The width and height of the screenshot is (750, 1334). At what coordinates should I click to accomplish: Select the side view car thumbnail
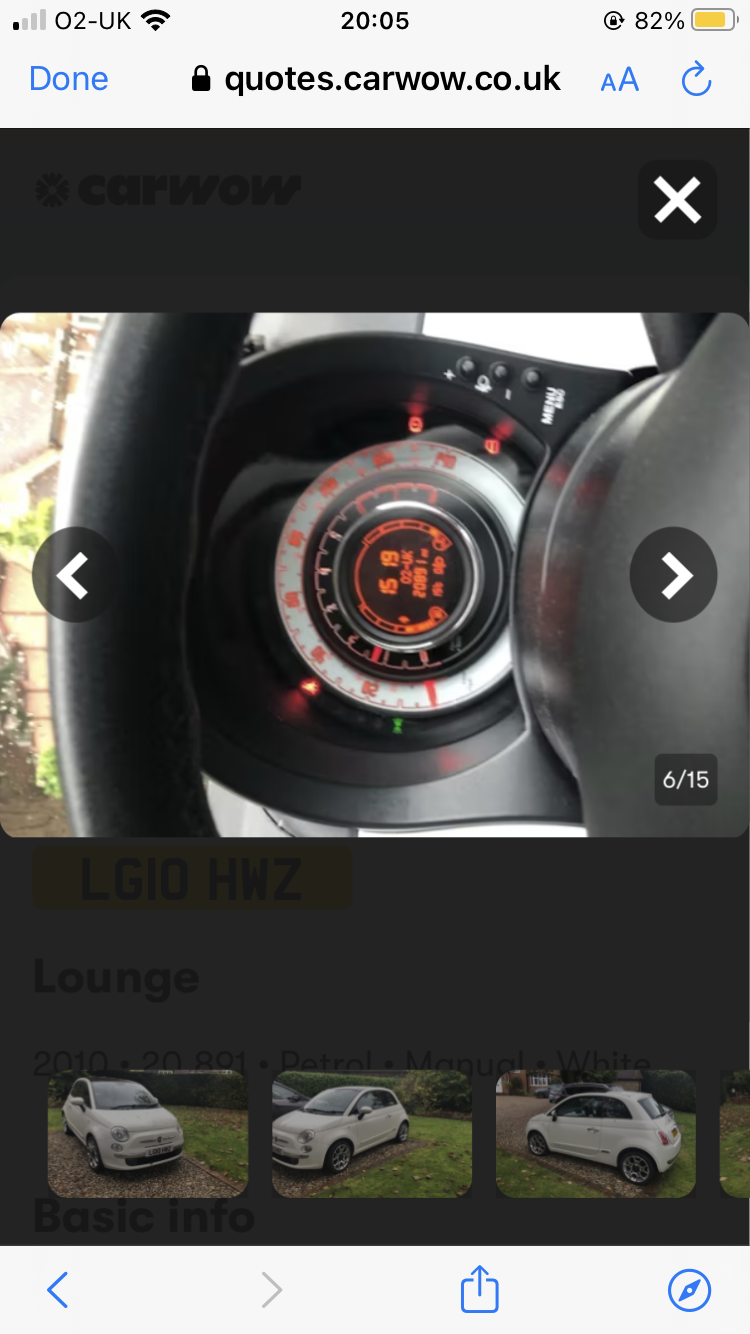[x=372, y=1133]
